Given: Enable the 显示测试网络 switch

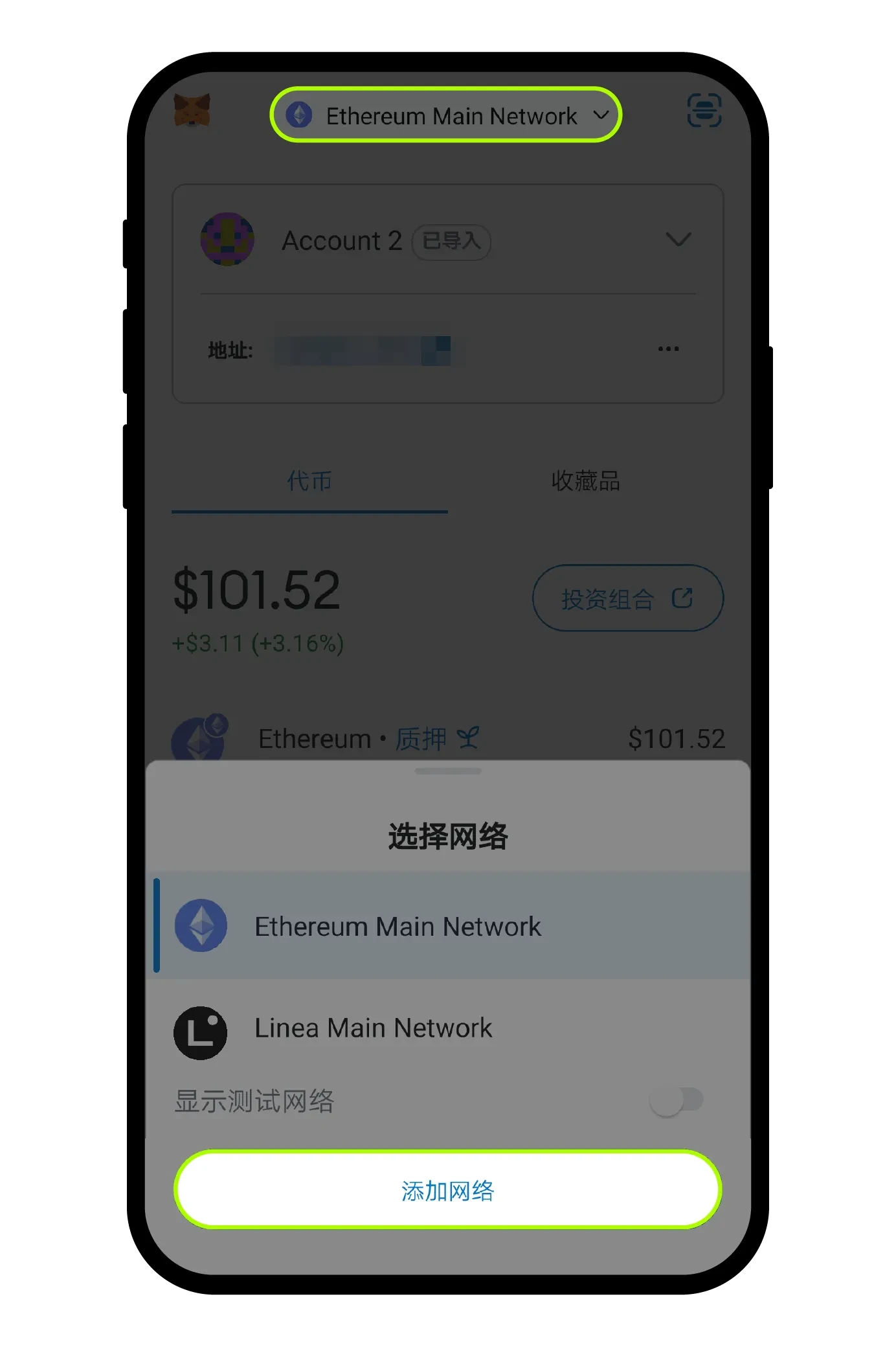Looking at the screenshot, I should [x=676, y=1100].
